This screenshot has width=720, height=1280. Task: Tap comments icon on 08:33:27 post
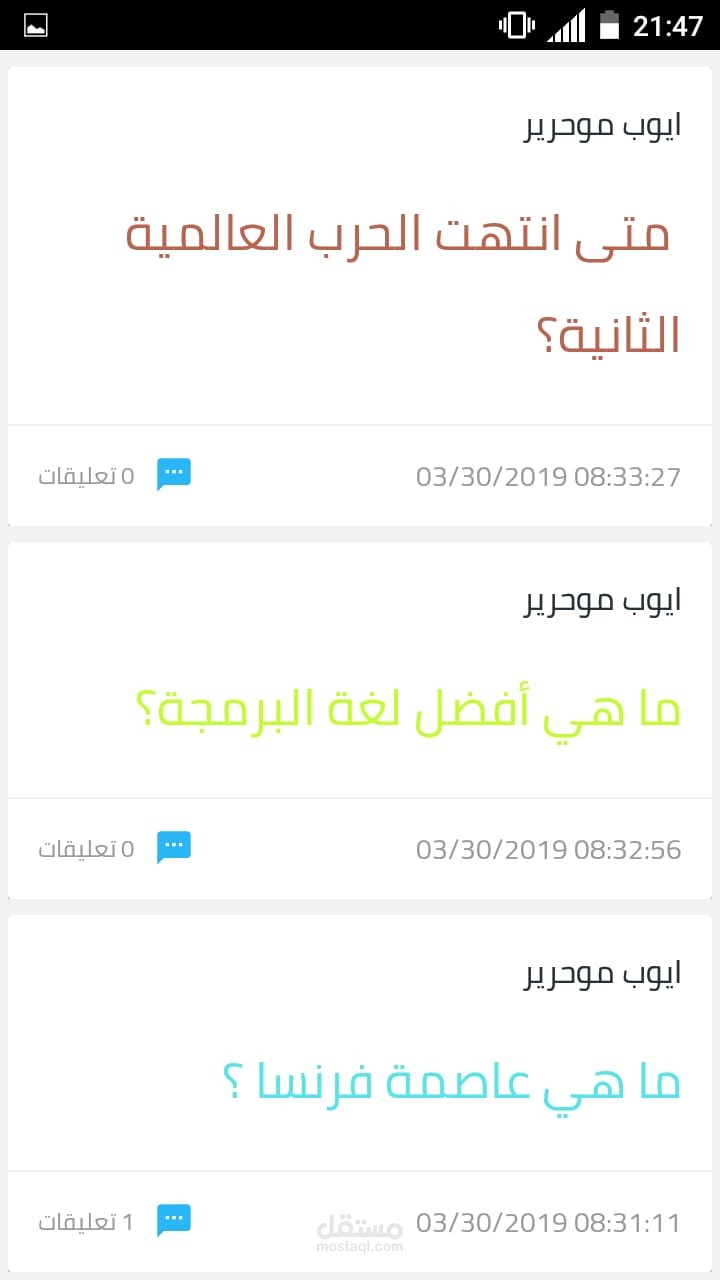(174, 474)
